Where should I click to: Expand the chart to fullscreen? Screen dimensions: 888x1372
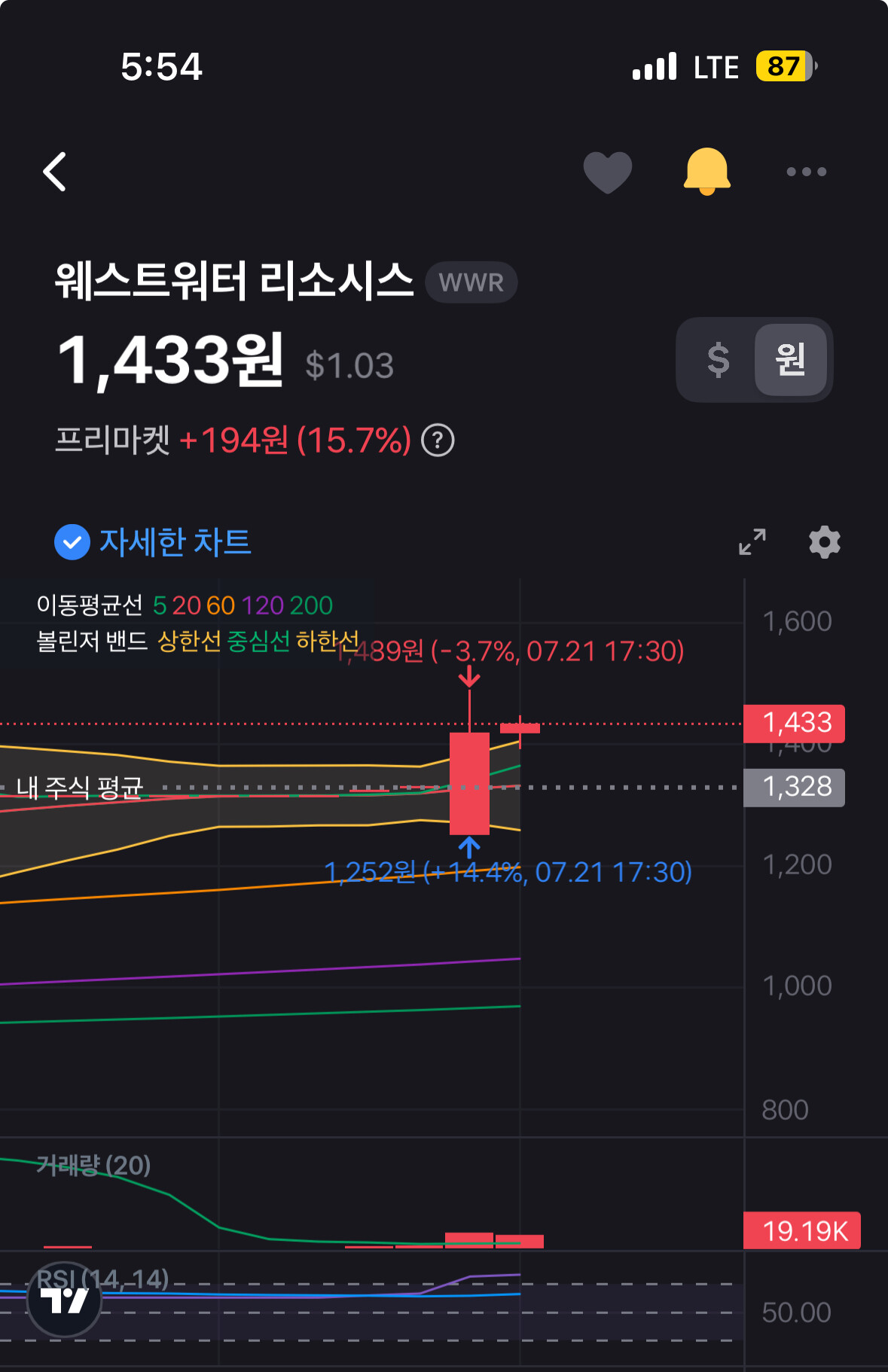(752, 542)
